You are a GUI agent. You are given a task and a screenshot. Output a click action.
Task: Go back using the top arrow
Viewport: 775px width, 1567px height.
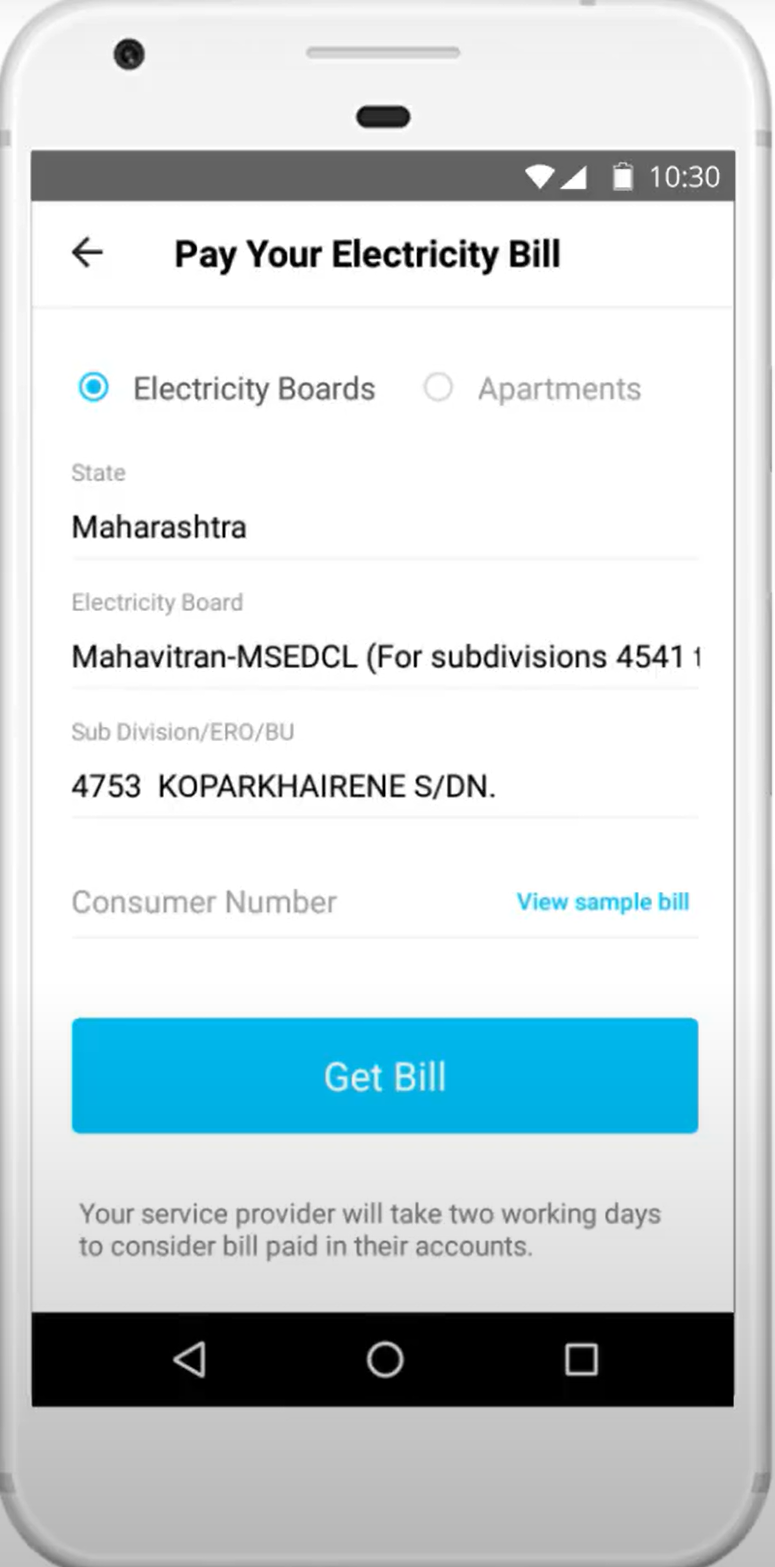click(87, 253)
